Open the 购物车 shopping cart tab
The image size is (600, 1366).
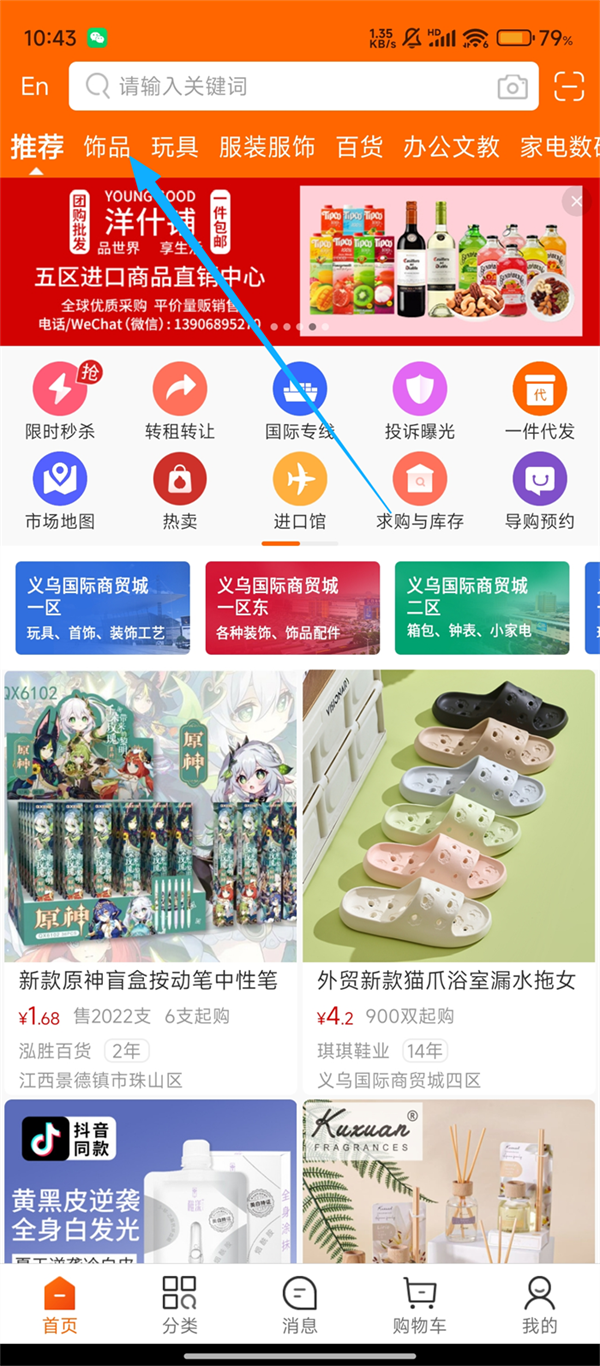420,1305
